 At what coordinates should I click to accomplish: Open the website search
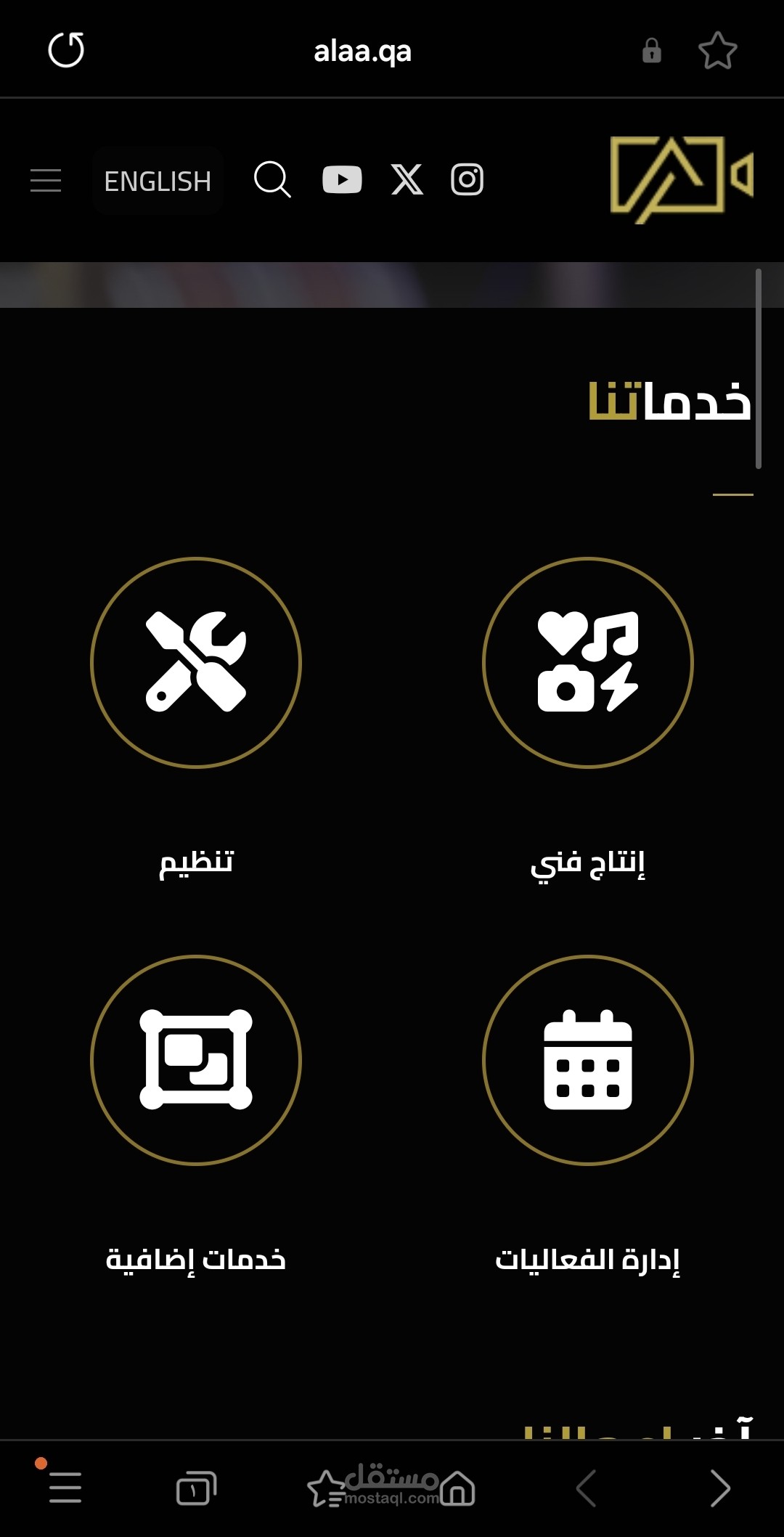(272, 179)
